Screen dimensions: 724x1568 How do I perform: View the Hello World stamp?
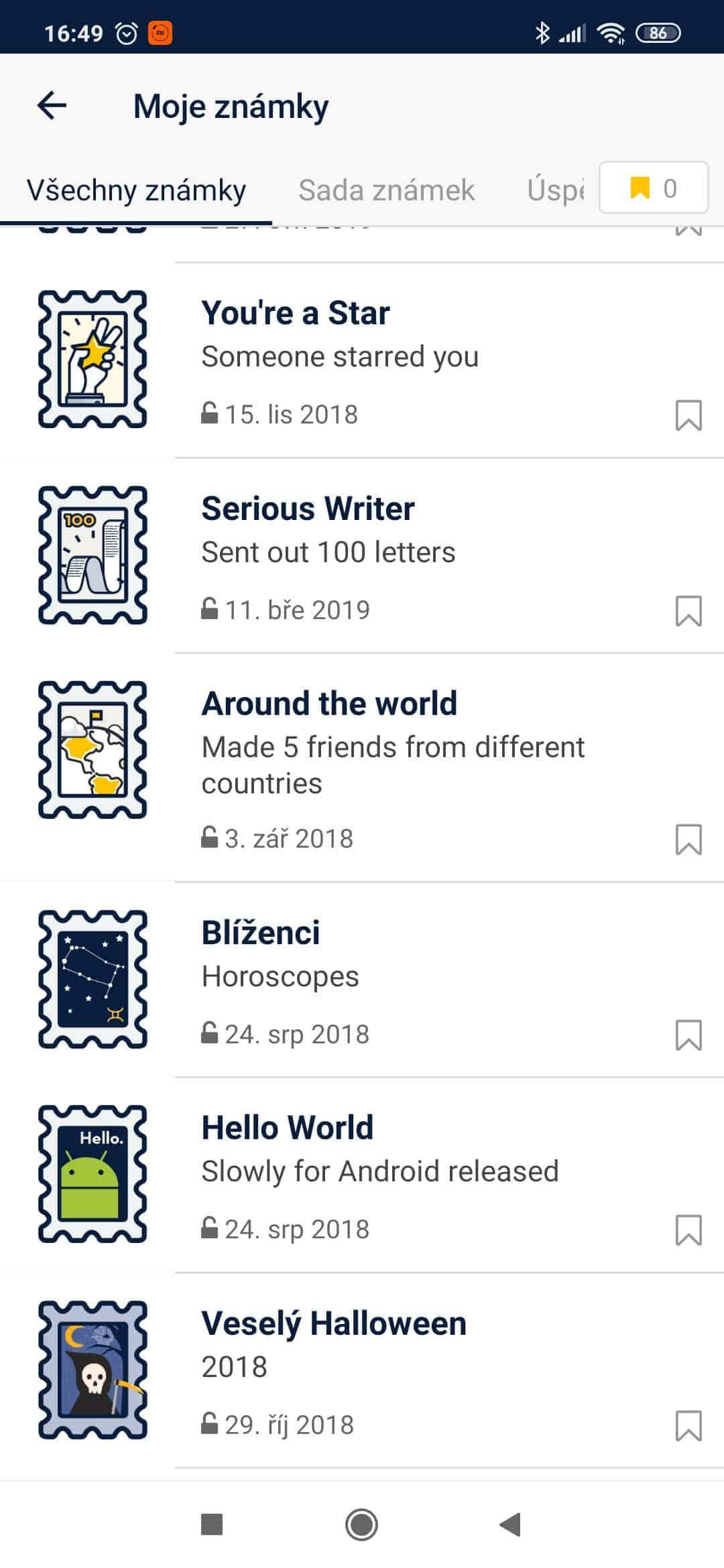(362, 1175)
